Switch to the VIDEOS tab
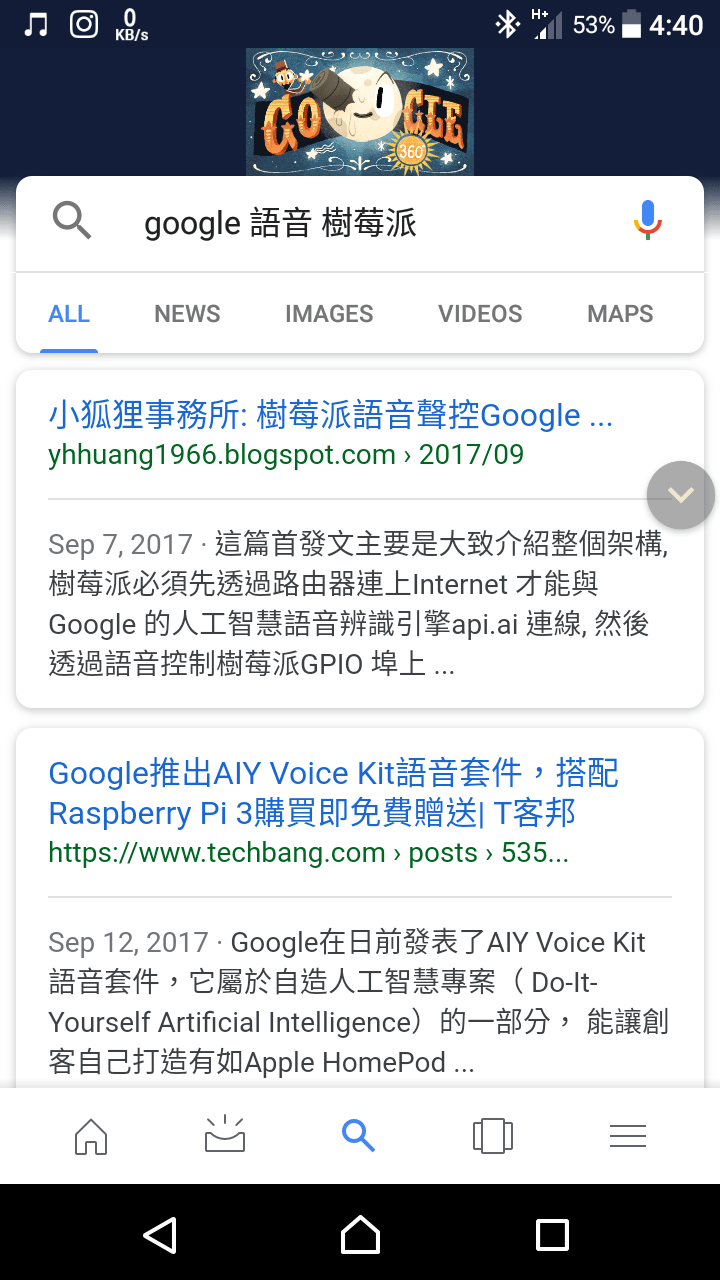Viewport: 720px width, 1280px height. 480,314
